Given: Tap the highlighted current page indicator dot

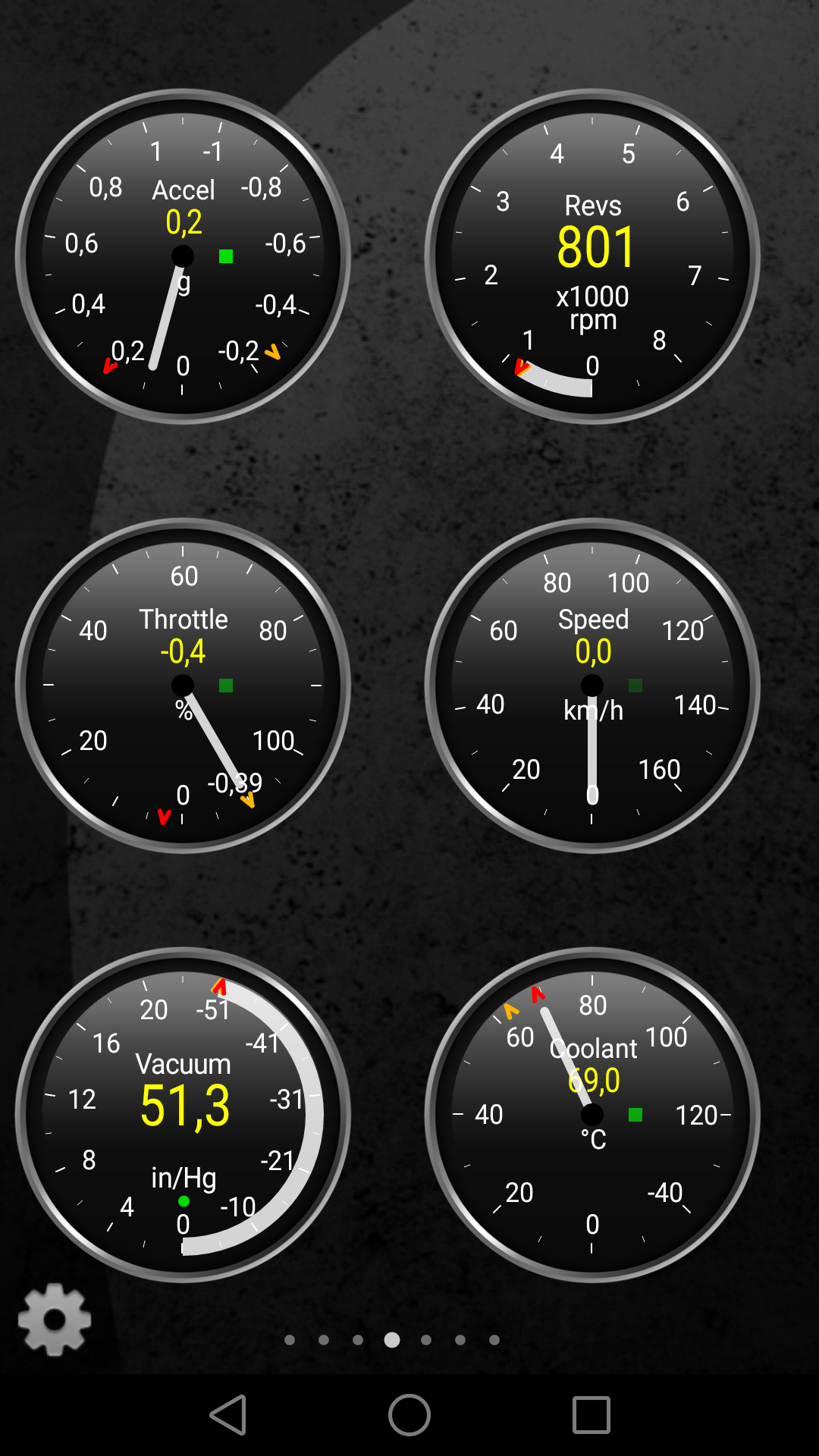Looking at the screenshot, I should tap(392, 1340).
